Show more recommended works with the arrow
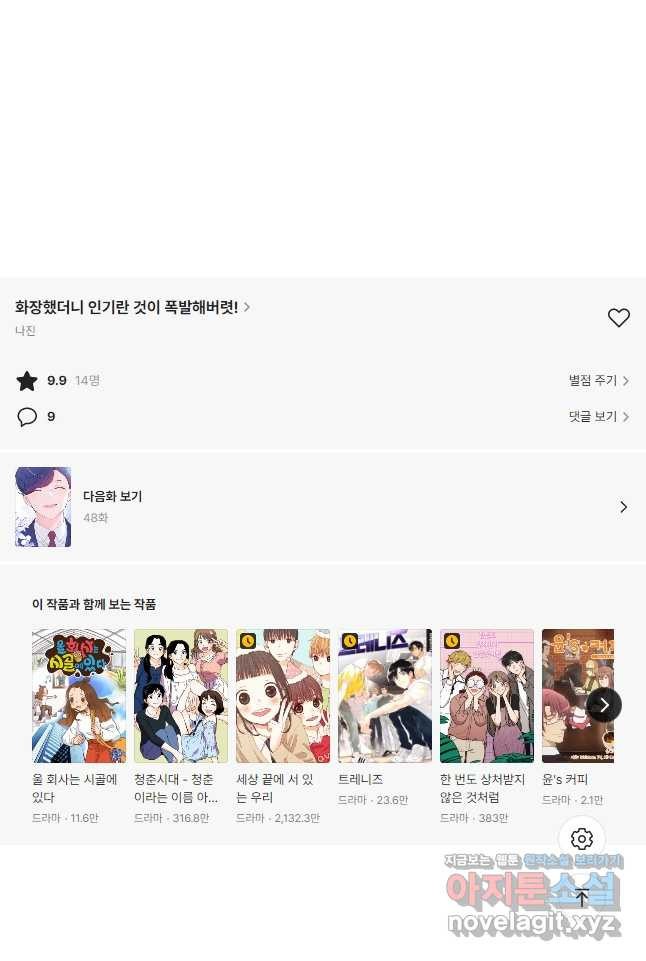Image resolution: width=646 pixels, height=961 pixels. click(x=604, y=705)
